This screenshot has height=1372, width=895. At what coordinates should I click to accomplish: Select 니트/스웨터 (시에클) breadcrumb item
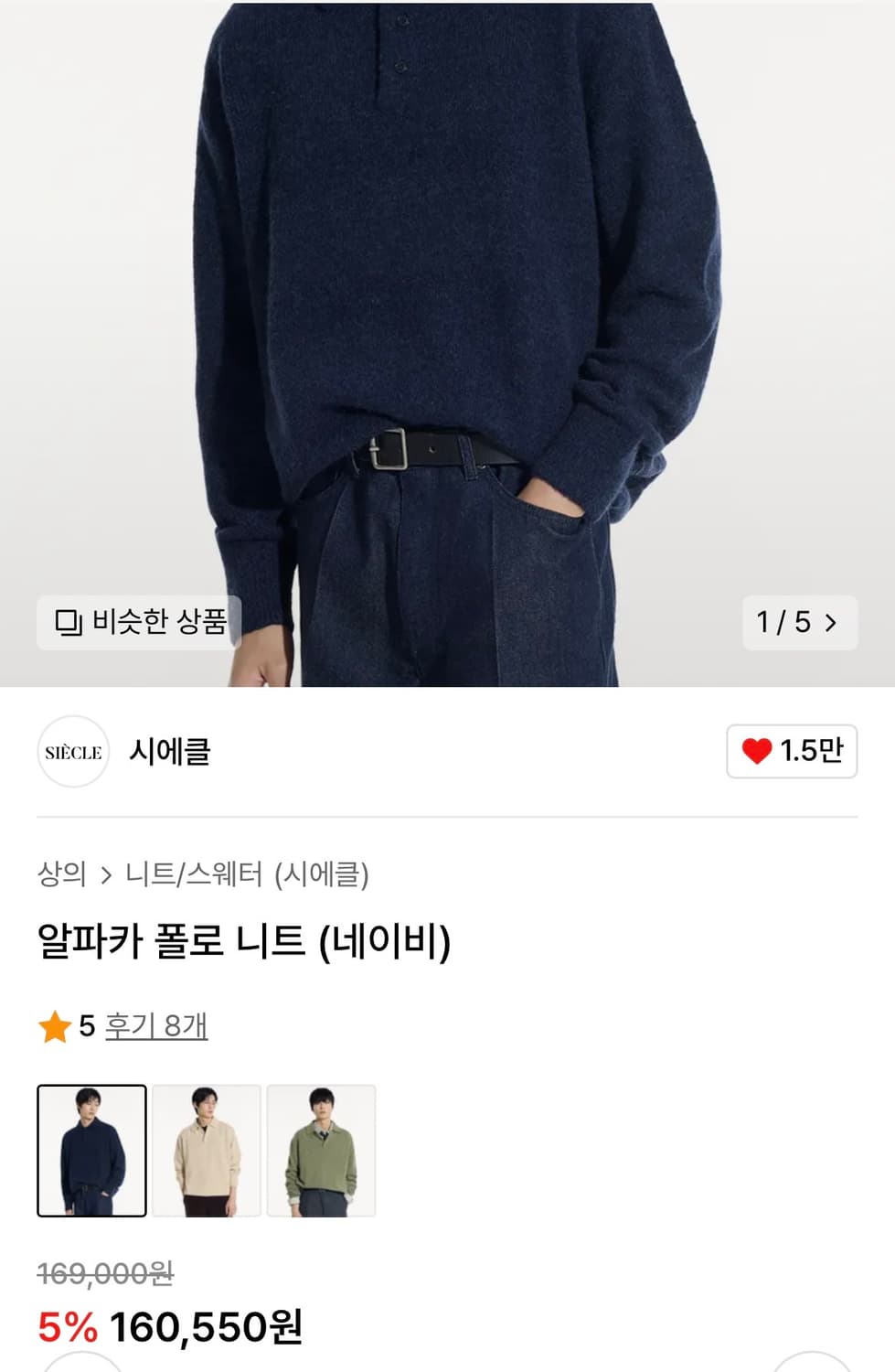248,875
